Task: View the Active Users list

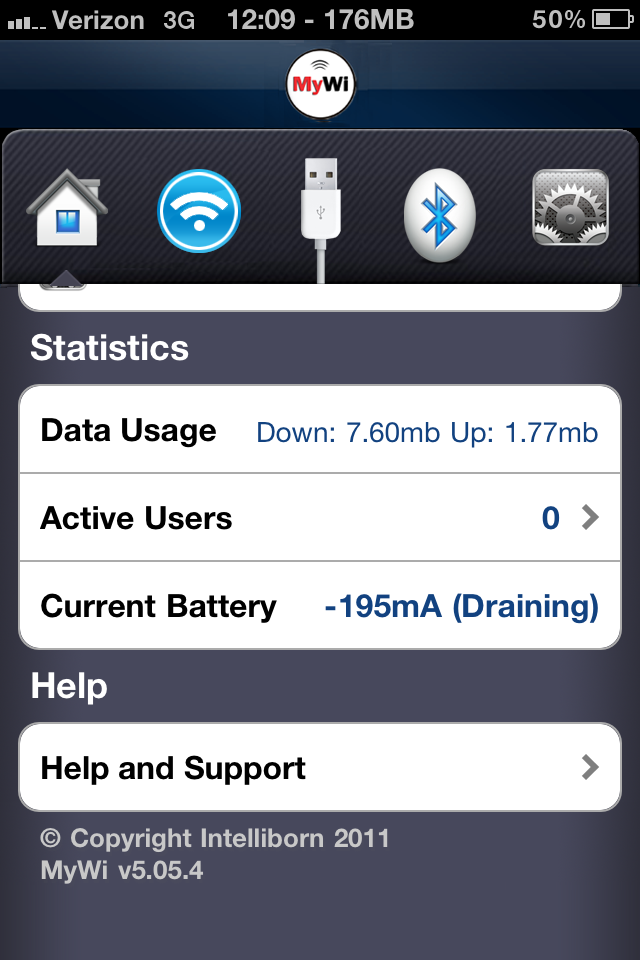Action: [320, 518]
